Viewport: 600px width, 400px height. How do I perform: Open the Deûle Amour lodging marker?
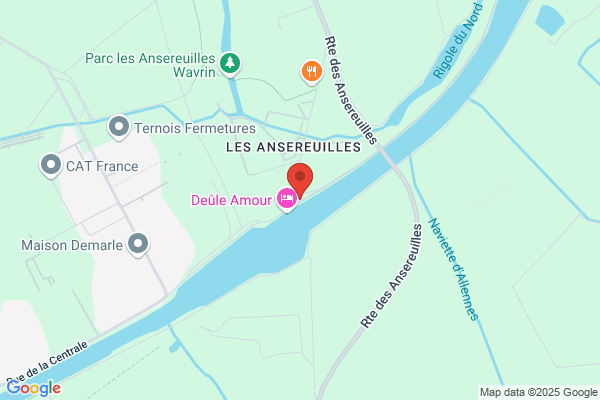point(287,199)
